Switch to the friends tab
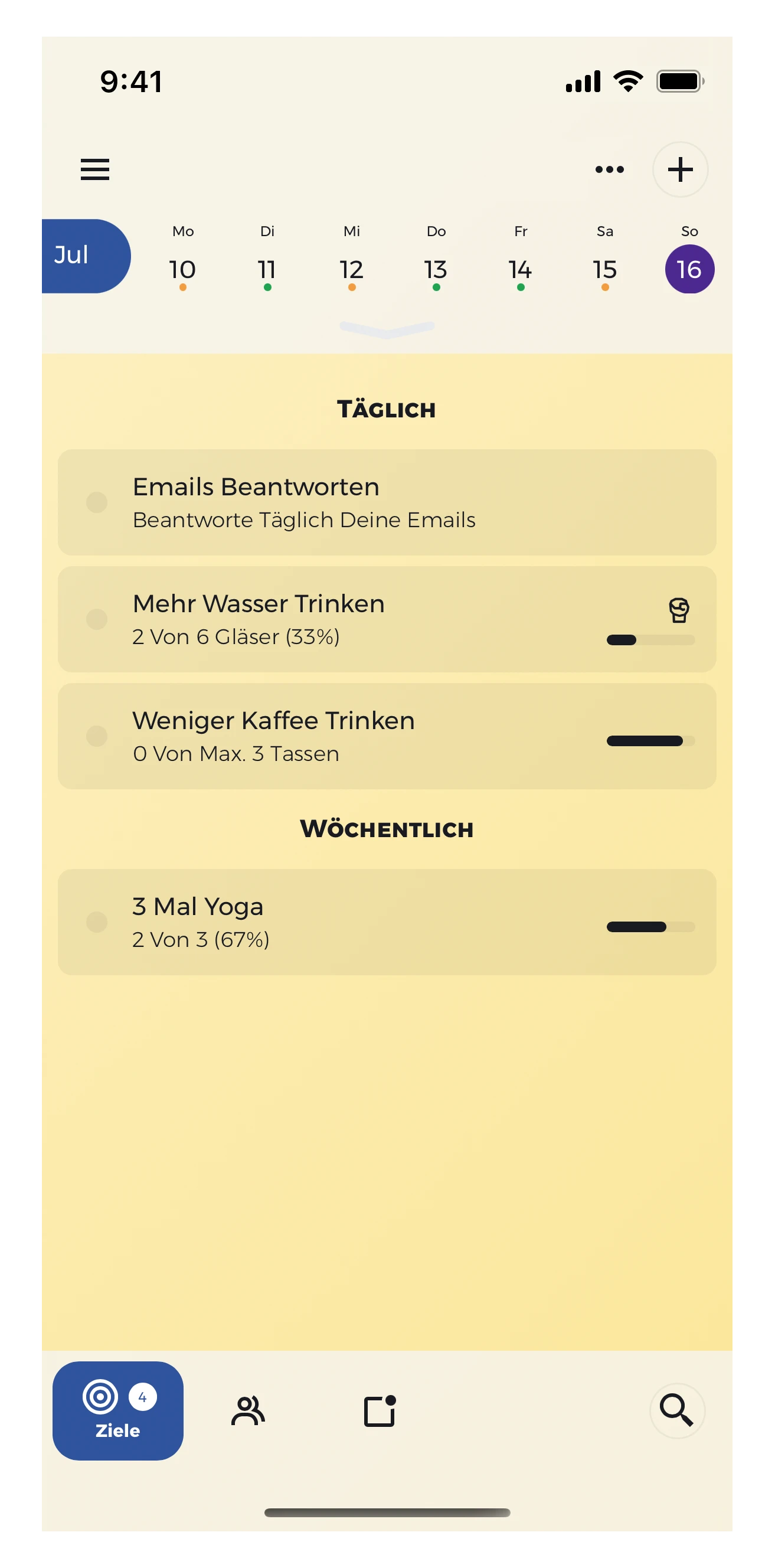 tap(248, 1410)
